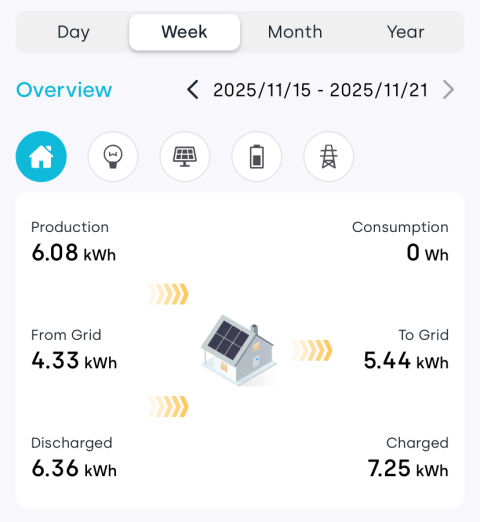The width and height of the screenshot is (480, 522).
Task: Open the battery view
Action: (x=257, y=157)
